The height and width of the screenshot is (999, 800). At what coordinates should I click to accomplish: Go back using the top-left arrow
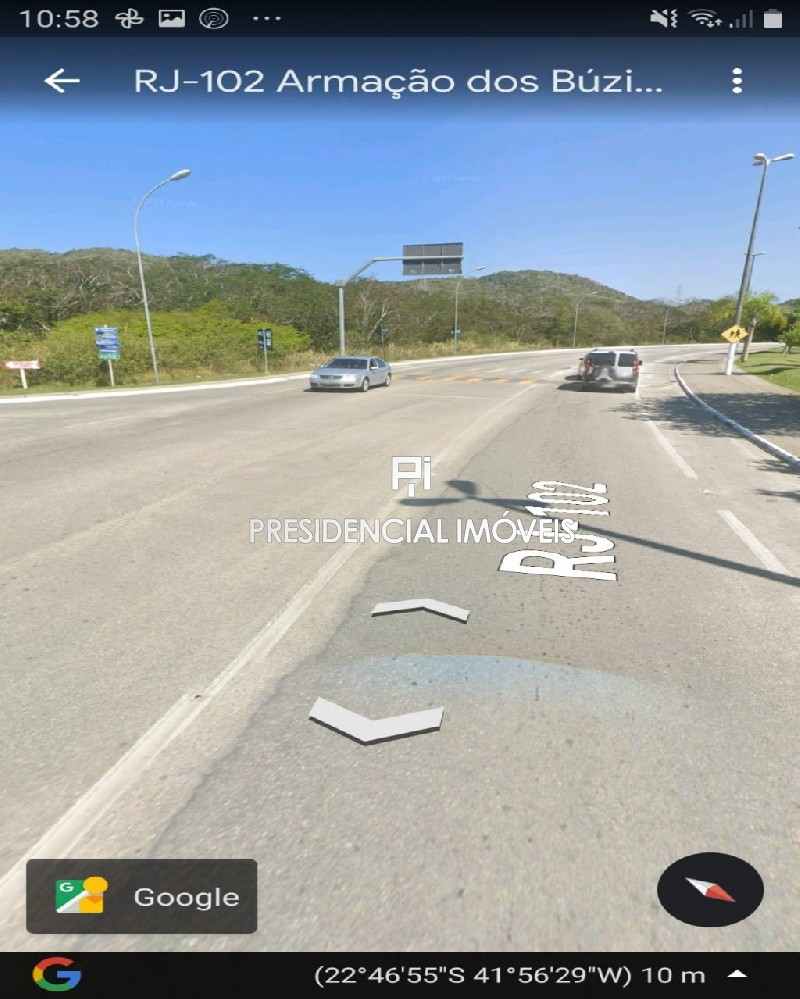[x=61, y=81]
